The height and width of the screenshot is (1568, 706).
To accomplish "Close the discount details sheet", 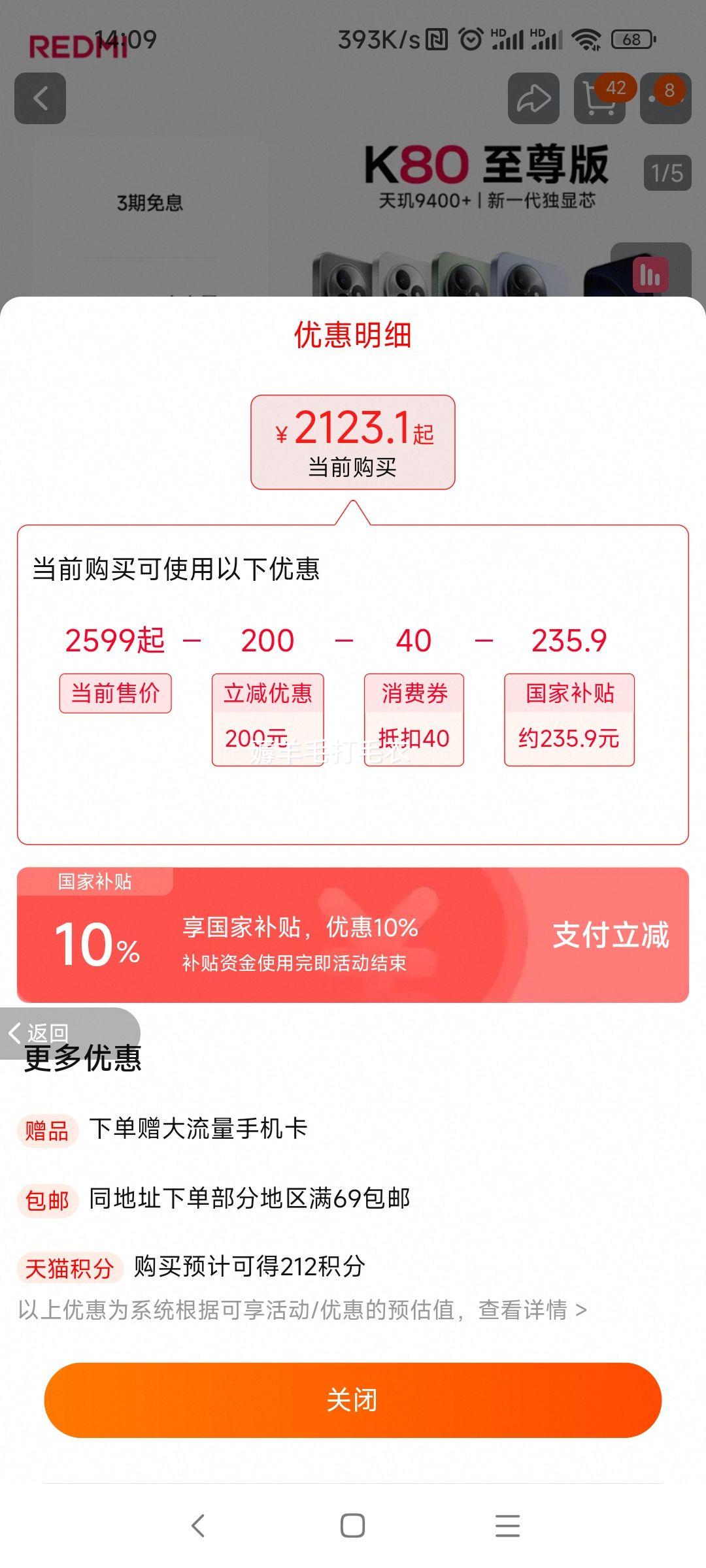I will click(352, 1399).
